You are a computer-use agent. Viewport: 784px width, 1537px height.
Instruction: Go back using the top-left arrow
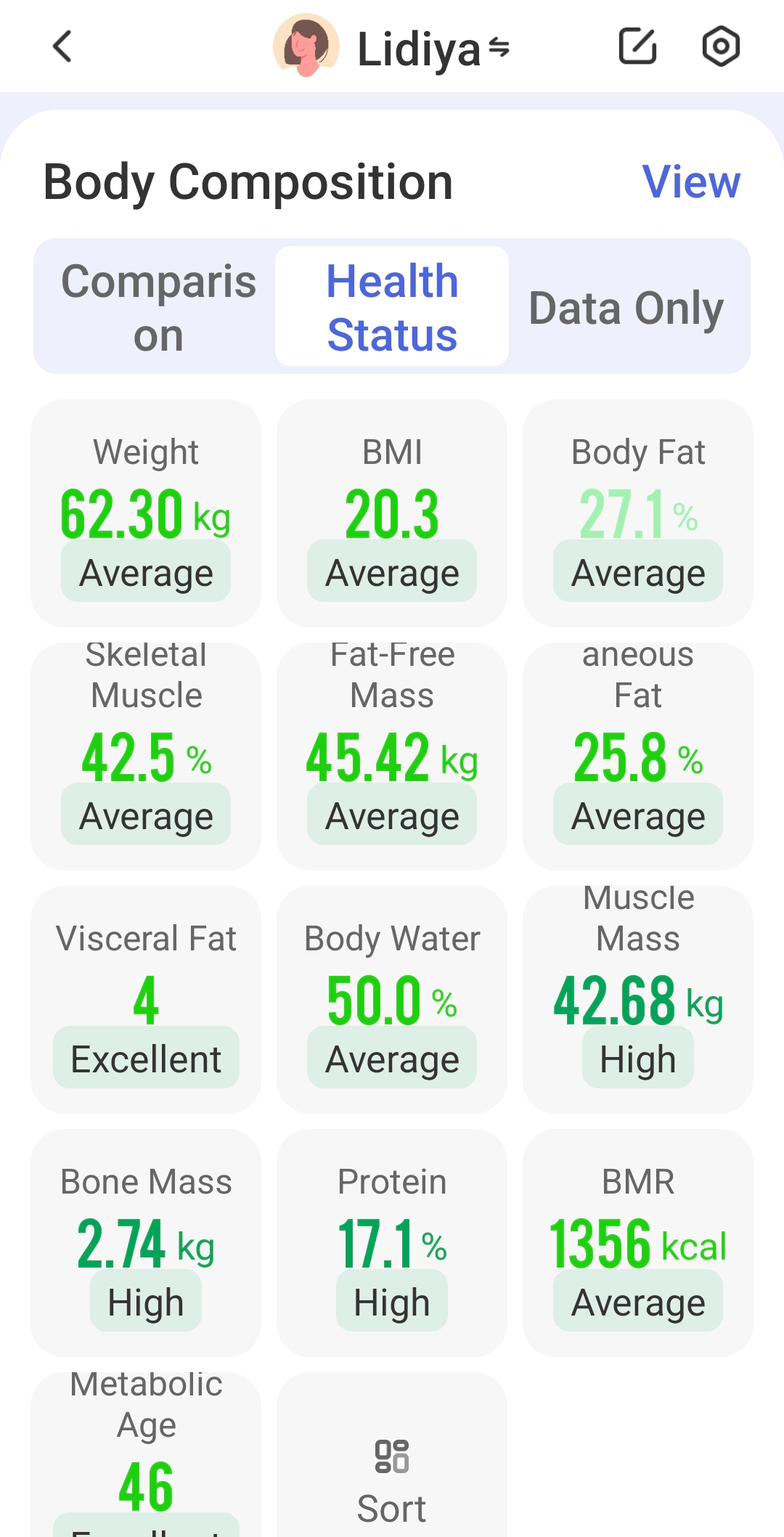tap(63, 47)
